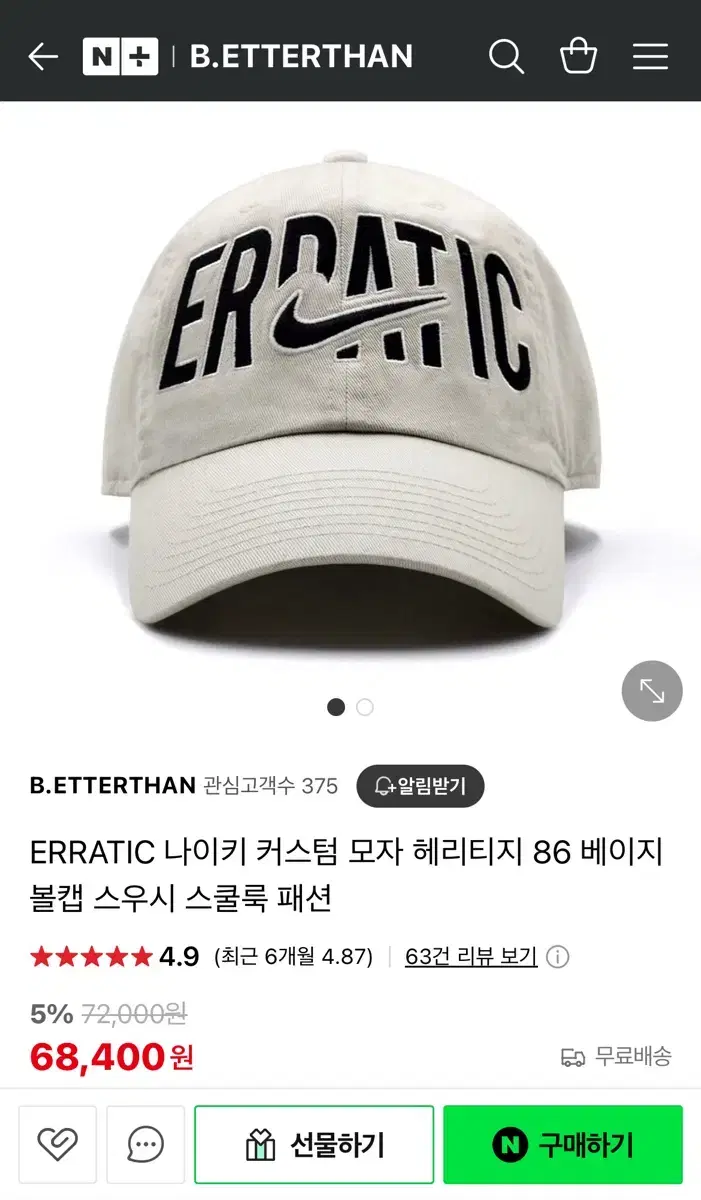The width and height of the screenshot is (701, 1200).
Task: Open the search magnifier icon
Action: [506, 57]
